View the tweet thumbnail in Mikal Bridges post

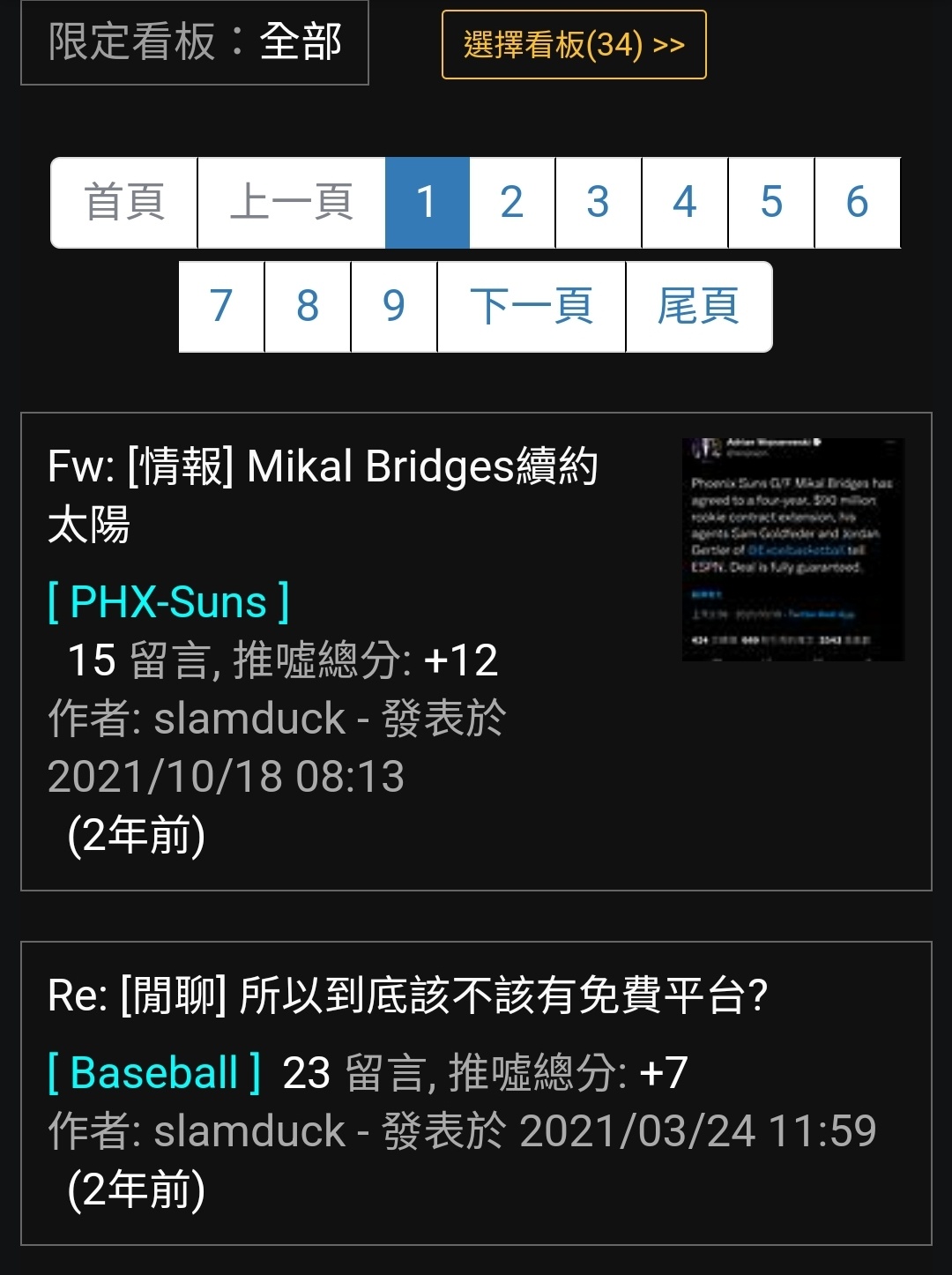793,549
